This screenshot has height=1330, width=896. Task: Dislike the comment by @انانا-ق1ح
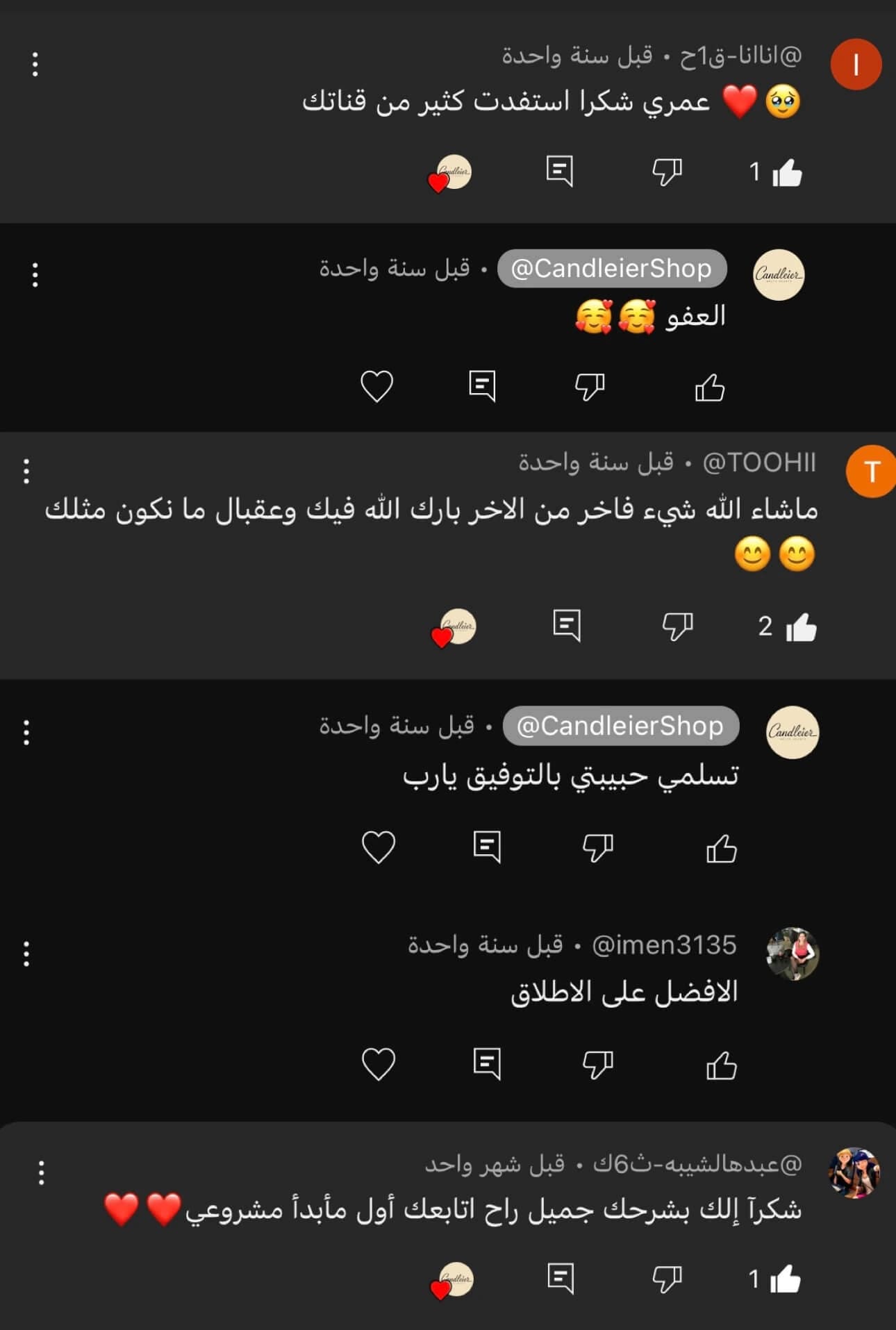pos(667,172)
